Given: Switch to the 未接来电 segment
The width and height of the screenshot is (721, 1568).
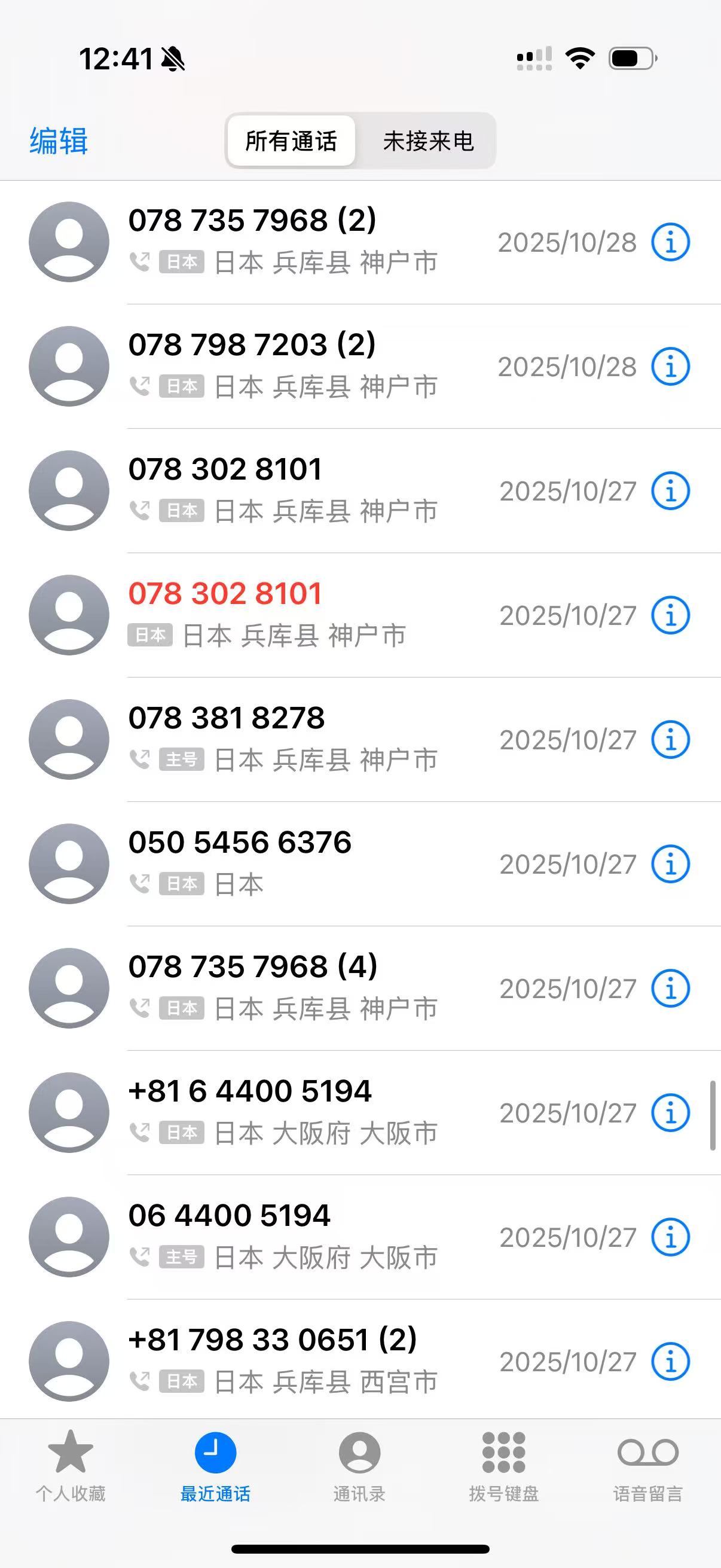Looking at the screenshot, I should pos(427,141).
